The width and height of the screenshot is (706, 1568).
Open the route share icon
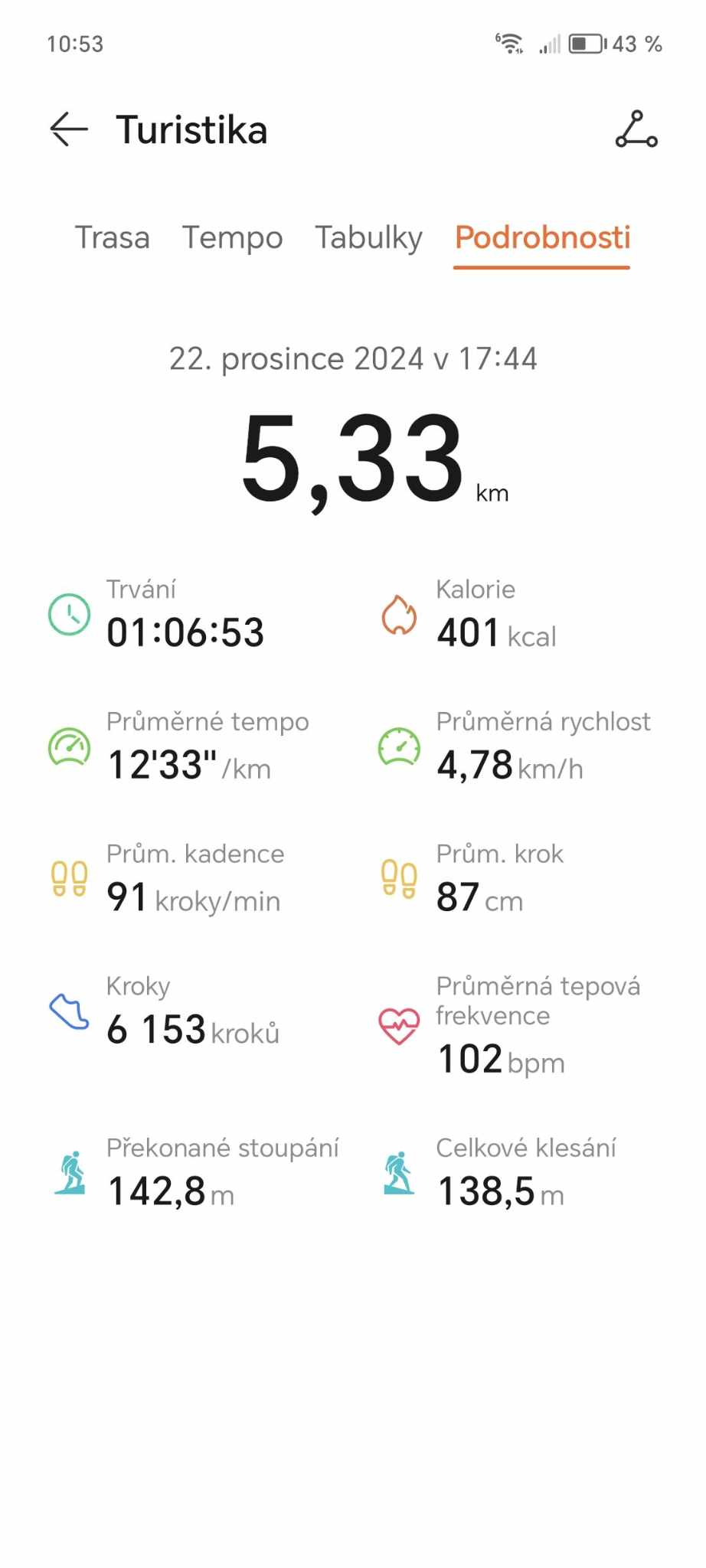[636, 129]
